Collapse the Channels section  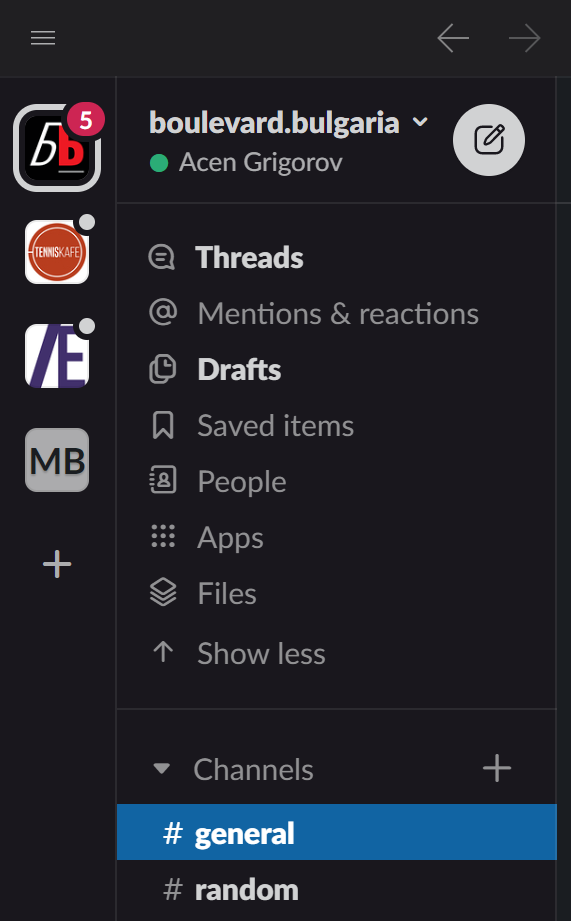point(162,768)
